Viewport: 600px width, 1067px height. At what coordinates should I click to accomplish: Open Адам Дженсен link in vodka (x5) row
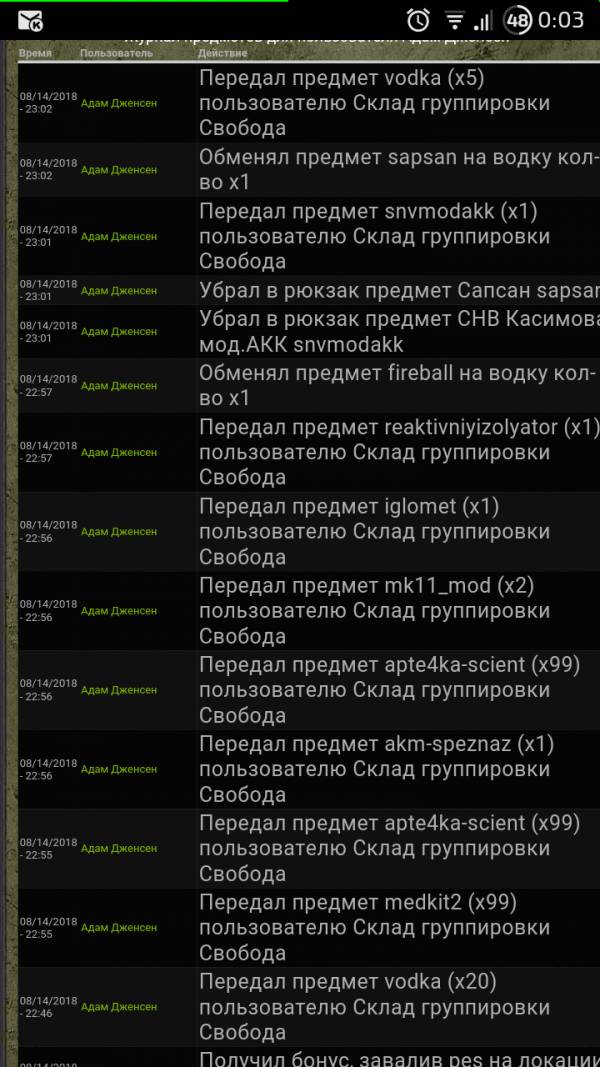(118, 103)
